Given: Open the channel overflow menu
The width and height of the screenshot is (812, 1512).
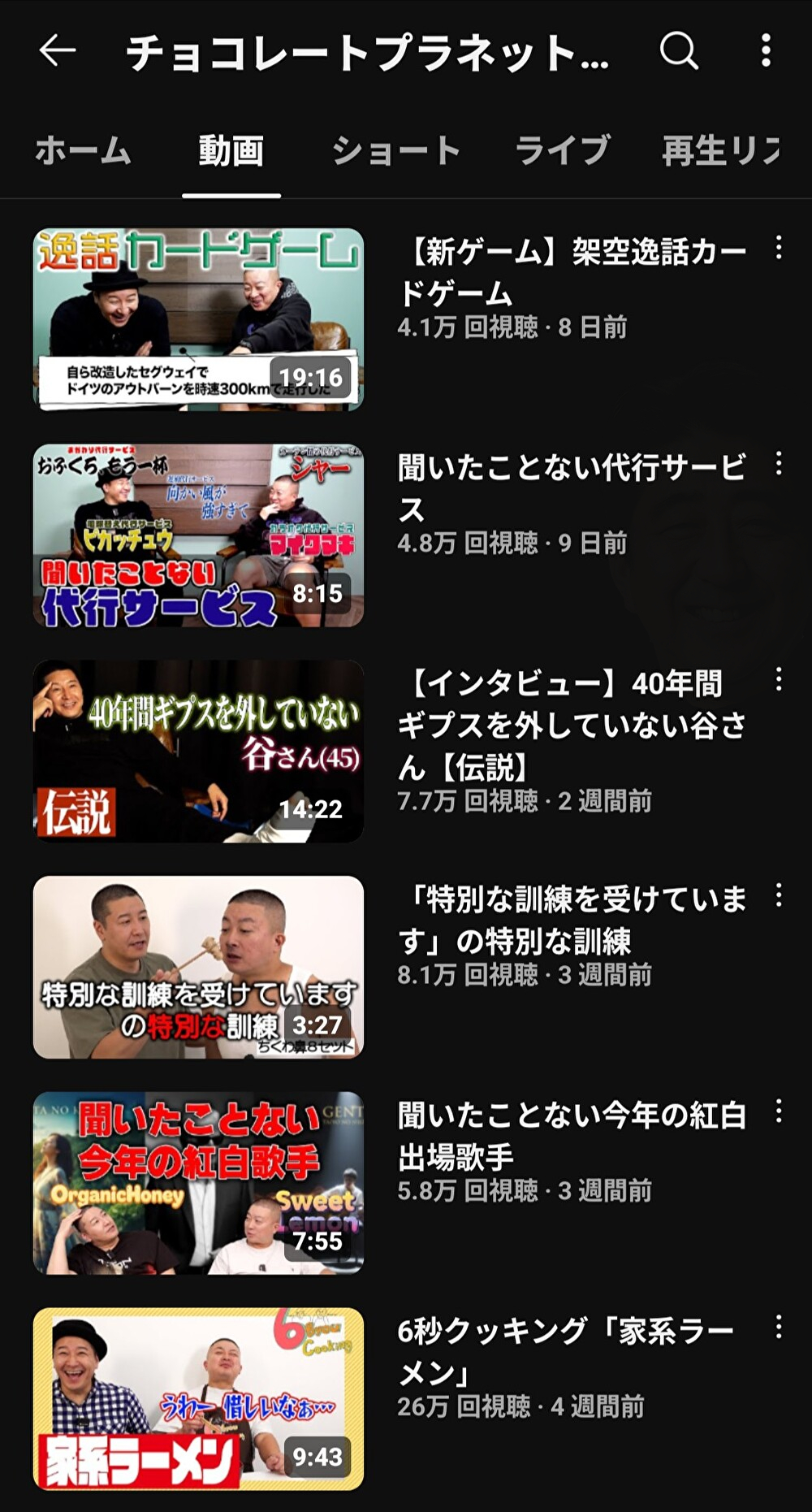Looking at the screenshot, I should click(x=766, y=50).
